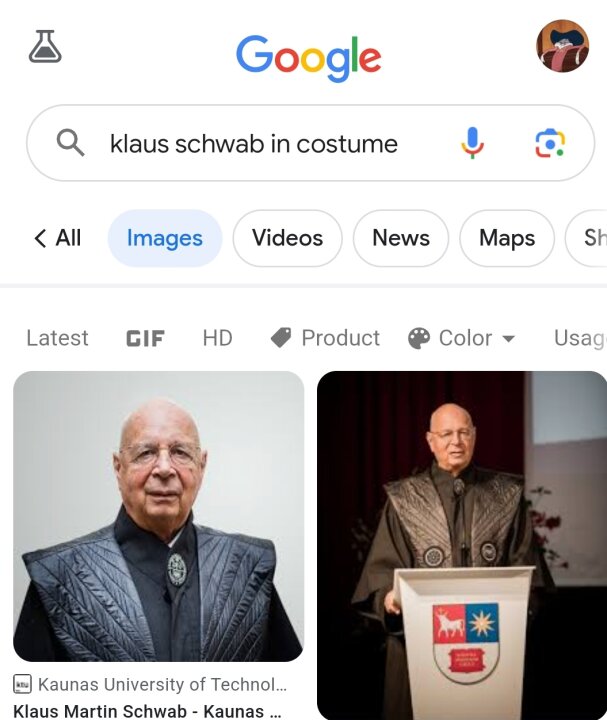Filter results to HD images
Viewport: 607px width, 720px height.
click(x=217, y=338)
